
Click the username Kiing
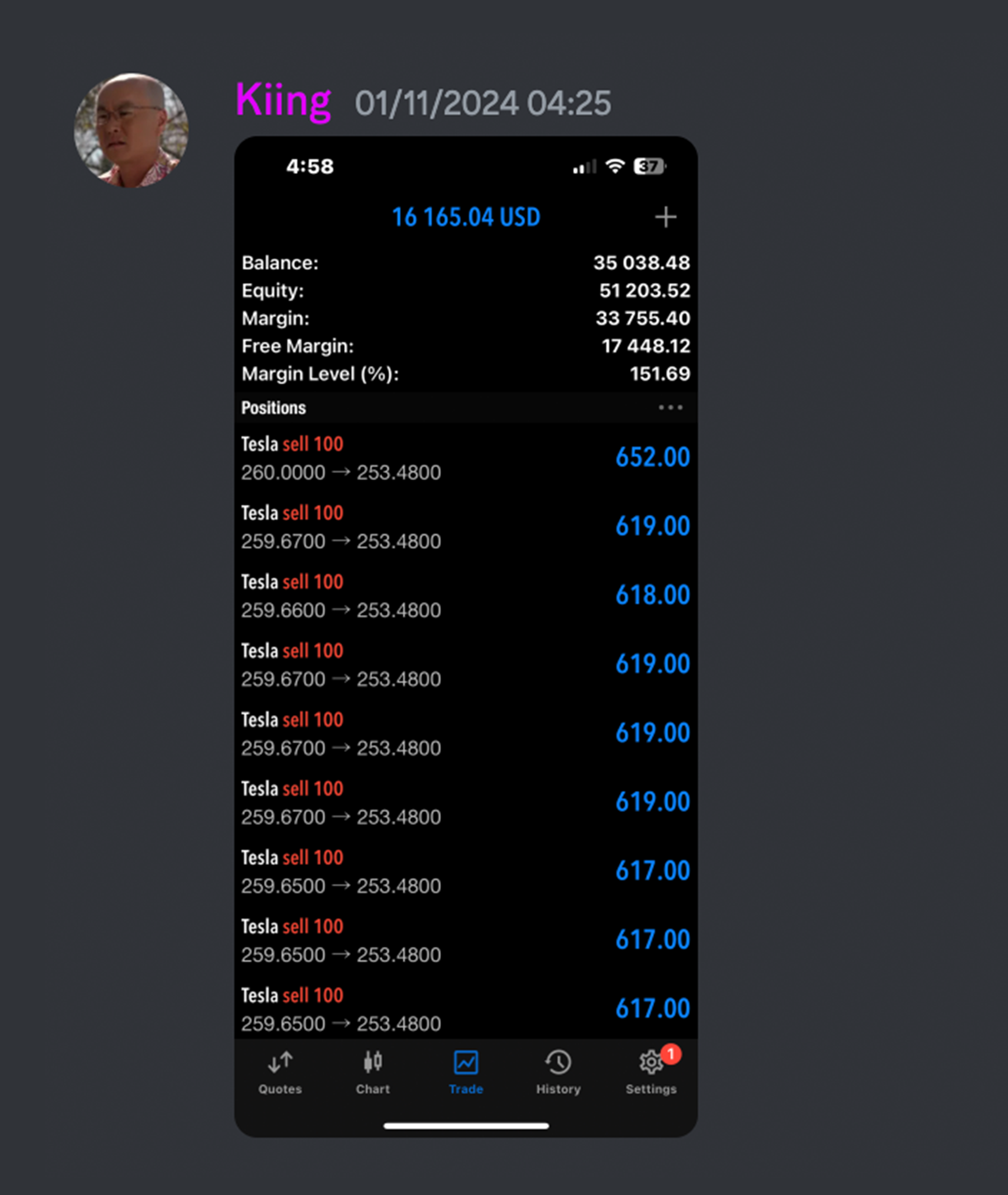283,100
